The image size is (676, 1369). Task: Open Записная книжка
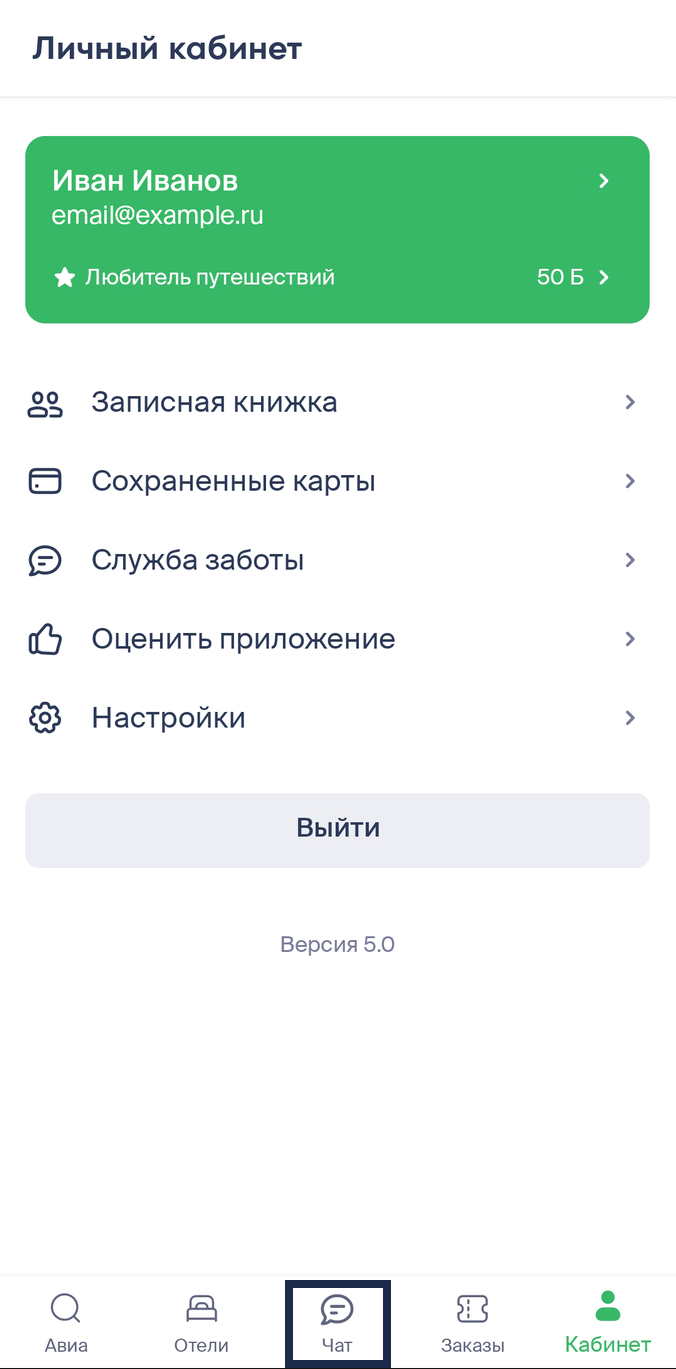coord(337,403)
